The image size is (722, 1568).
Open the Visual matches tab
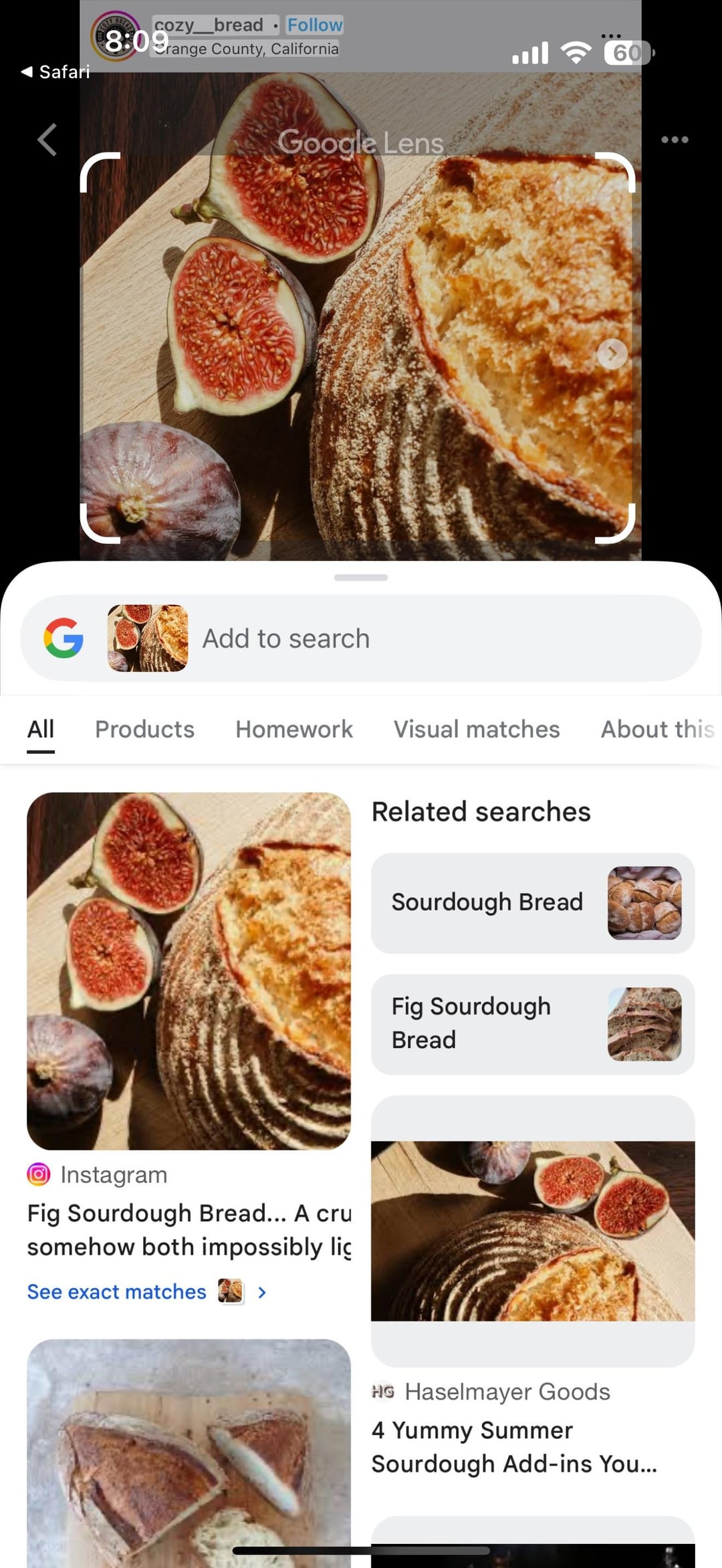(476, 729)
